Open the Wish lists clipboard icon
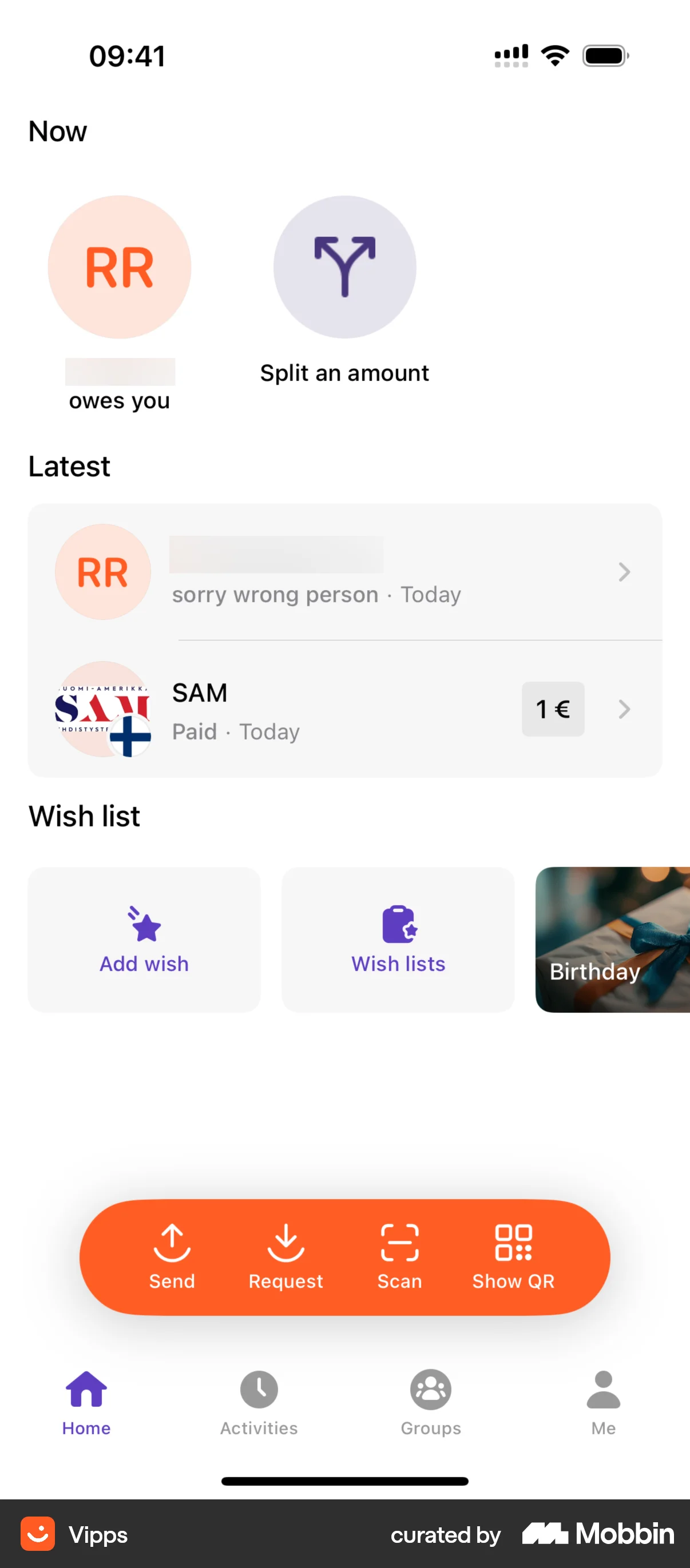690x1568 pixels. (398, 925)
